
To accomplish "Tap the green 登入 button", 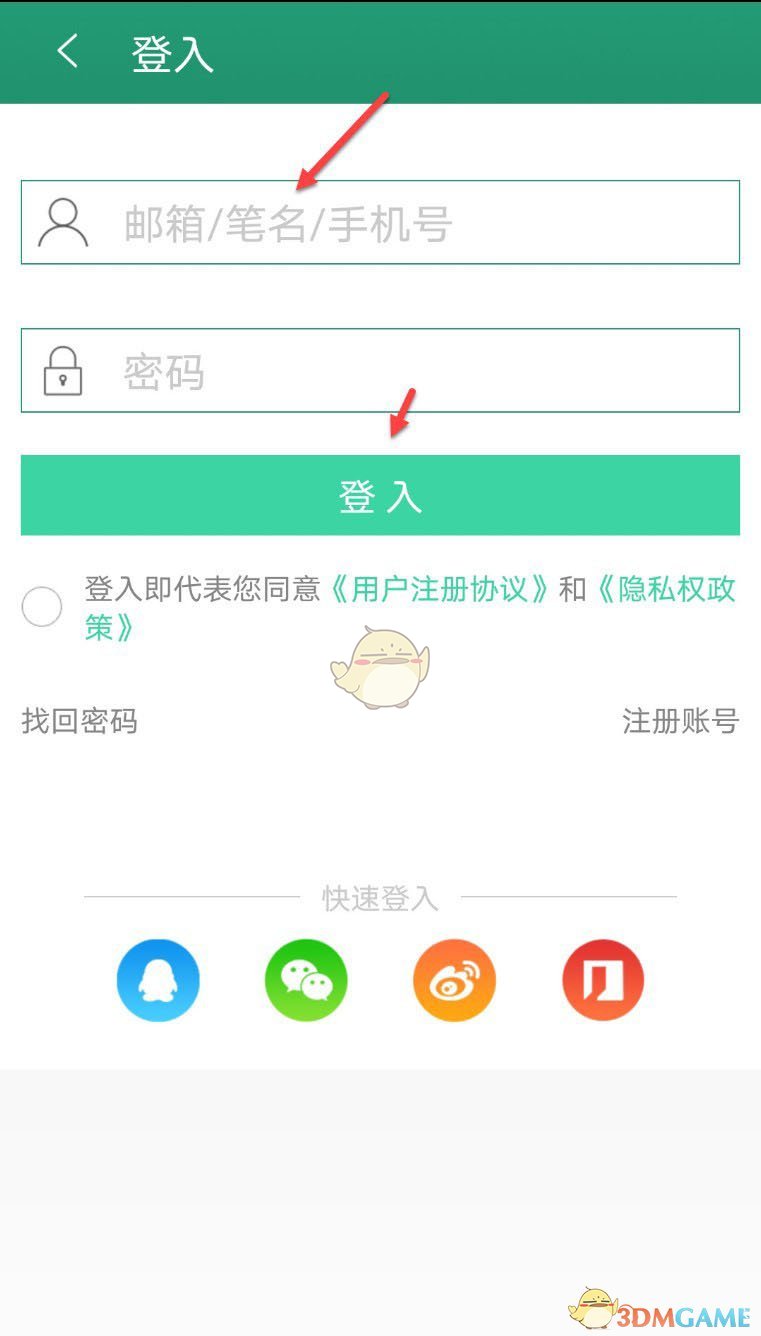I will 380,495.
